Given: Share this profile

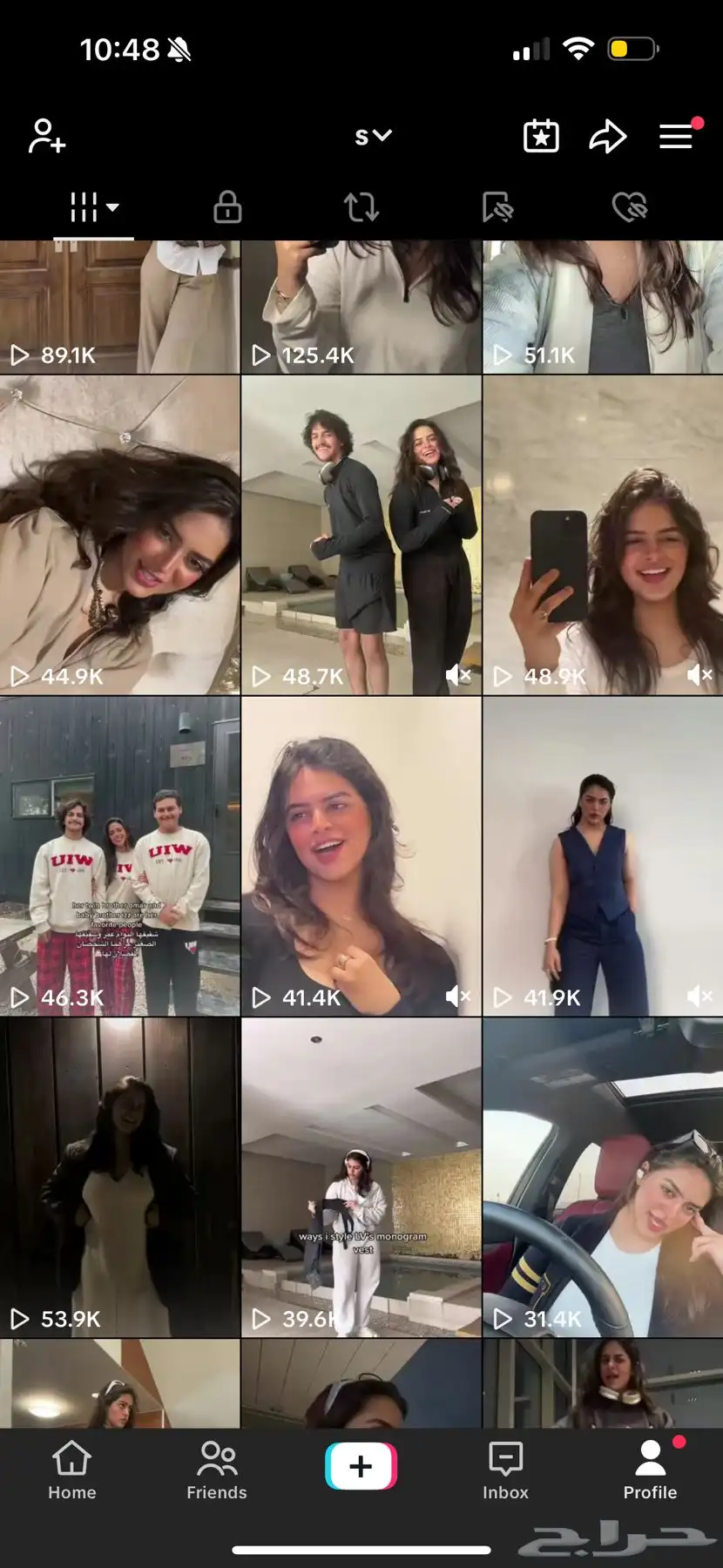Looking at the screenshot, I should point(608,137).
